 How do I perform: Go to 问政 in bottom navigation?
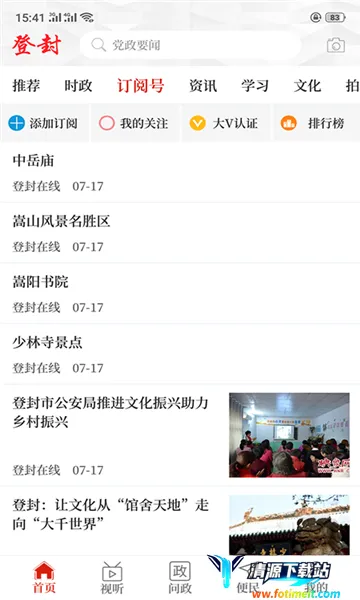click(x=180, y=578)
